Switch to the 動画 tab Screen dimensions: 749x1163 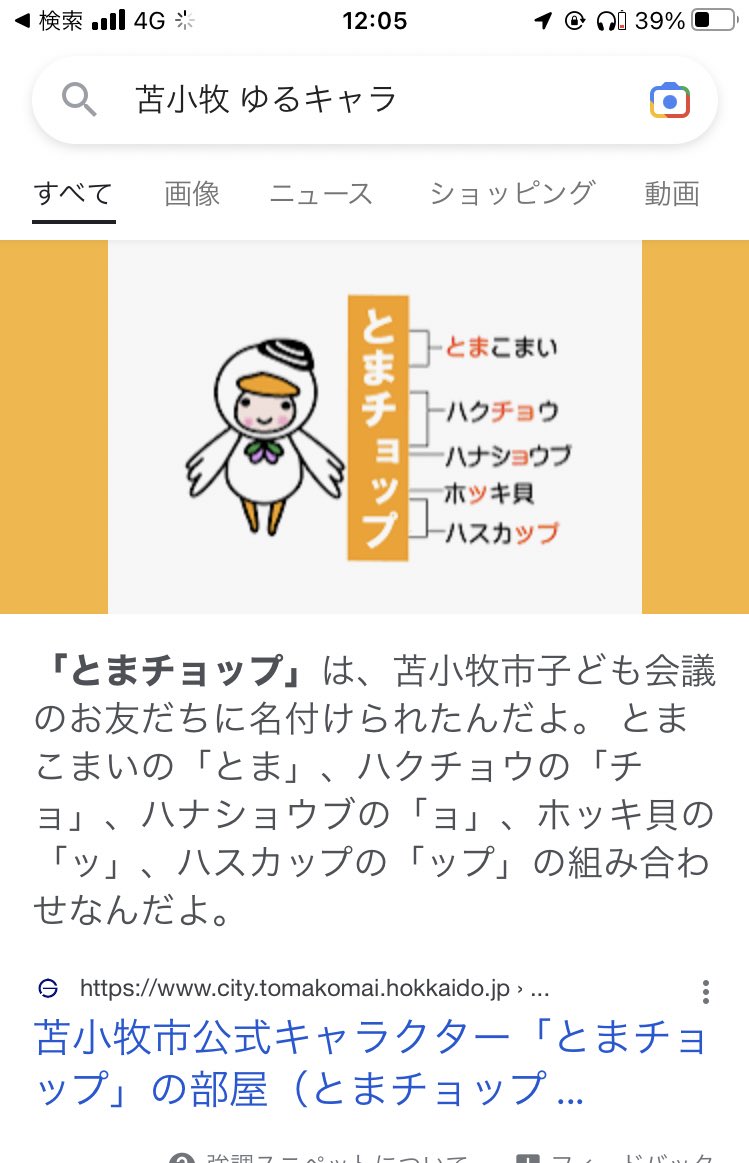pos(671,193)
